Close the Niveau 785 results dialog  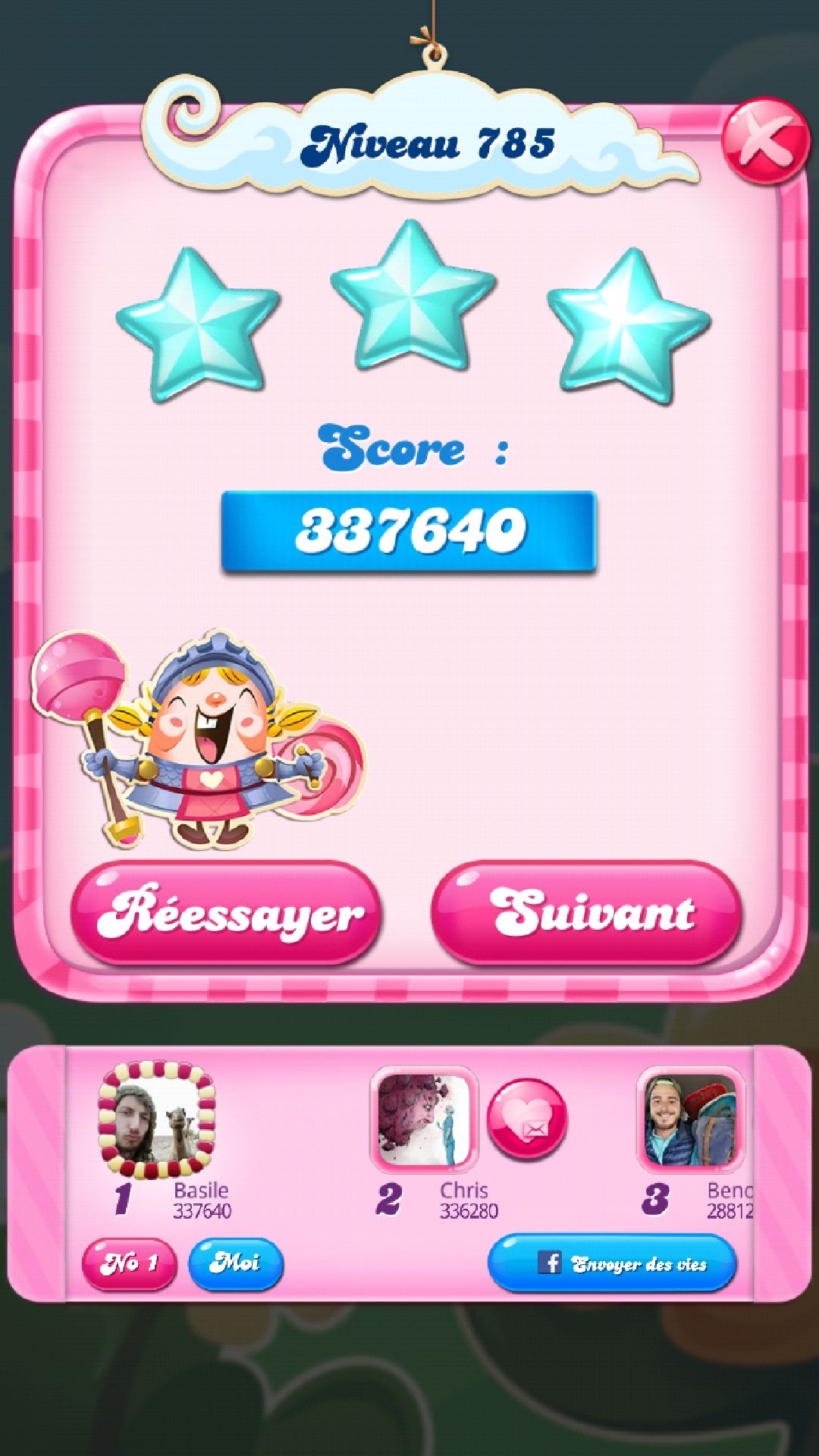(x=764, y=142)
